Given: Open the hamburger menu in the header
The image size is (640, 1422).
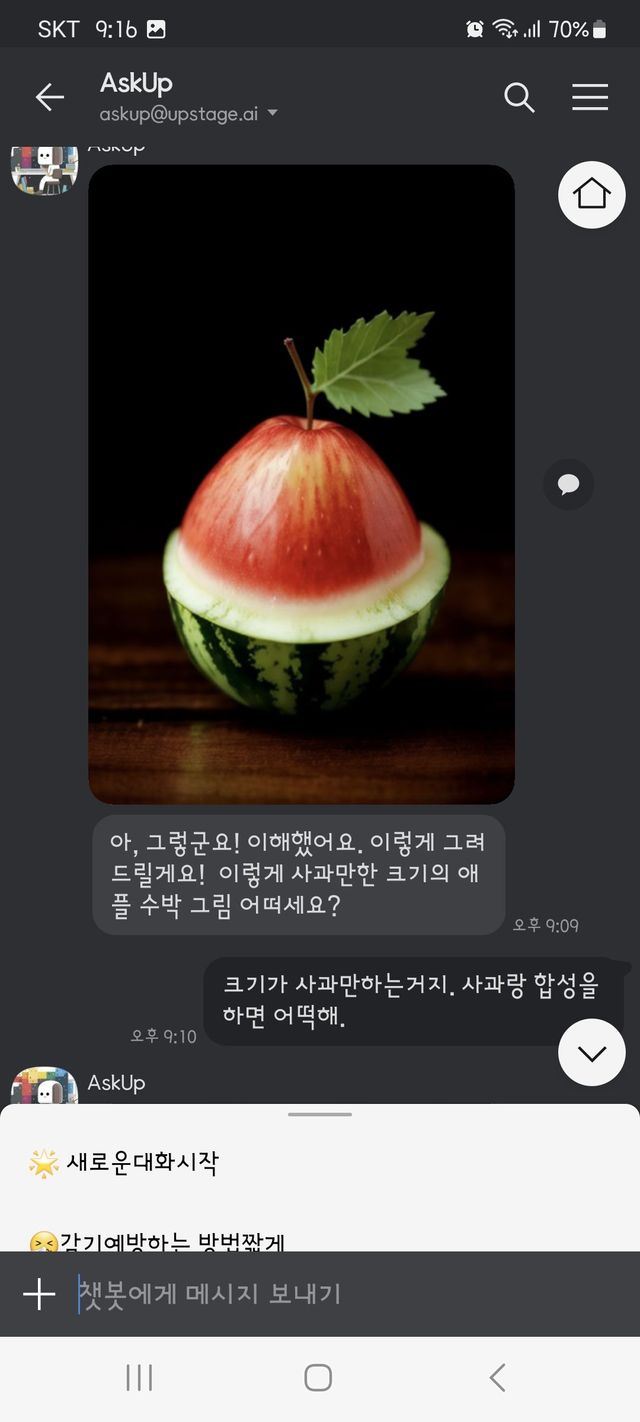Looking at the screenshot, I should 590,97.
